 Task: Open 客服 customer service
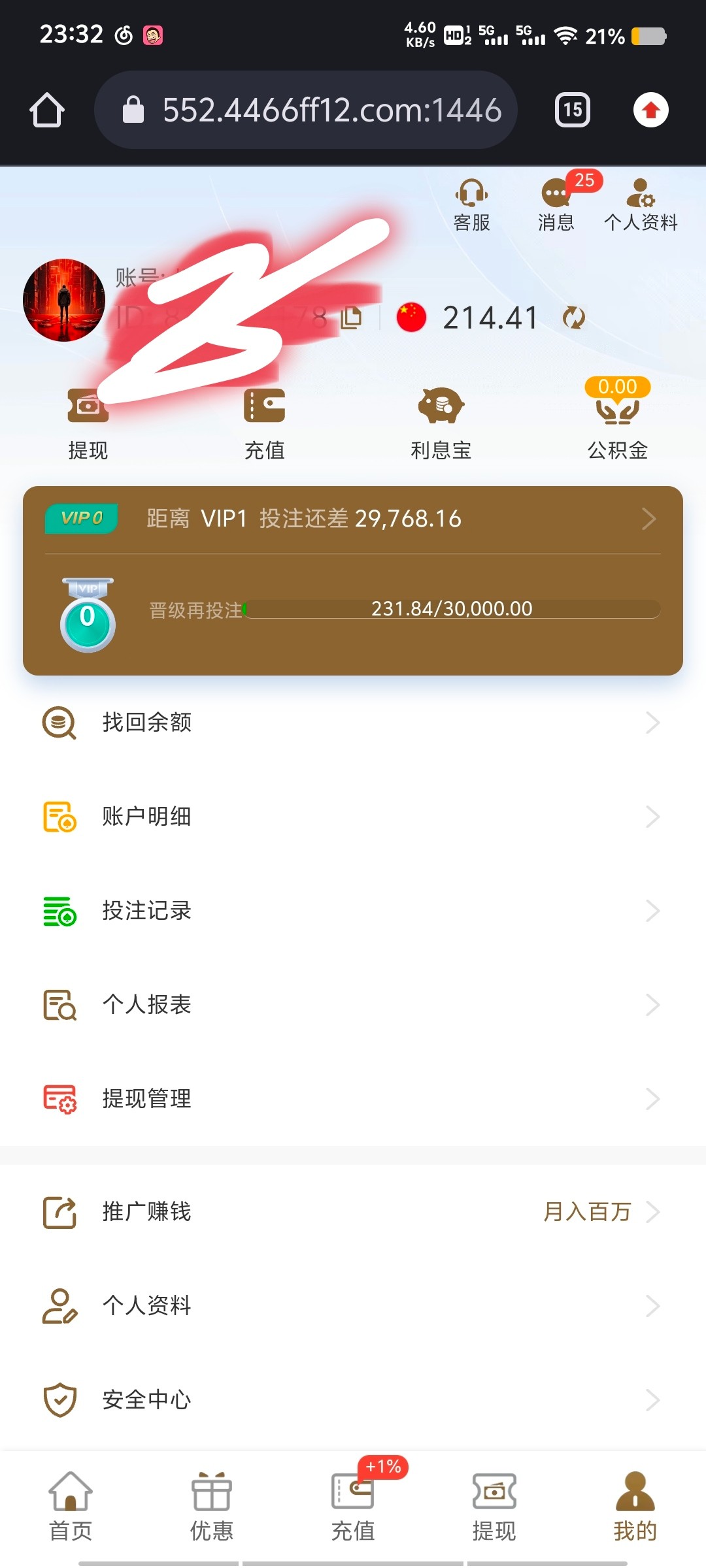click(471, 205)
